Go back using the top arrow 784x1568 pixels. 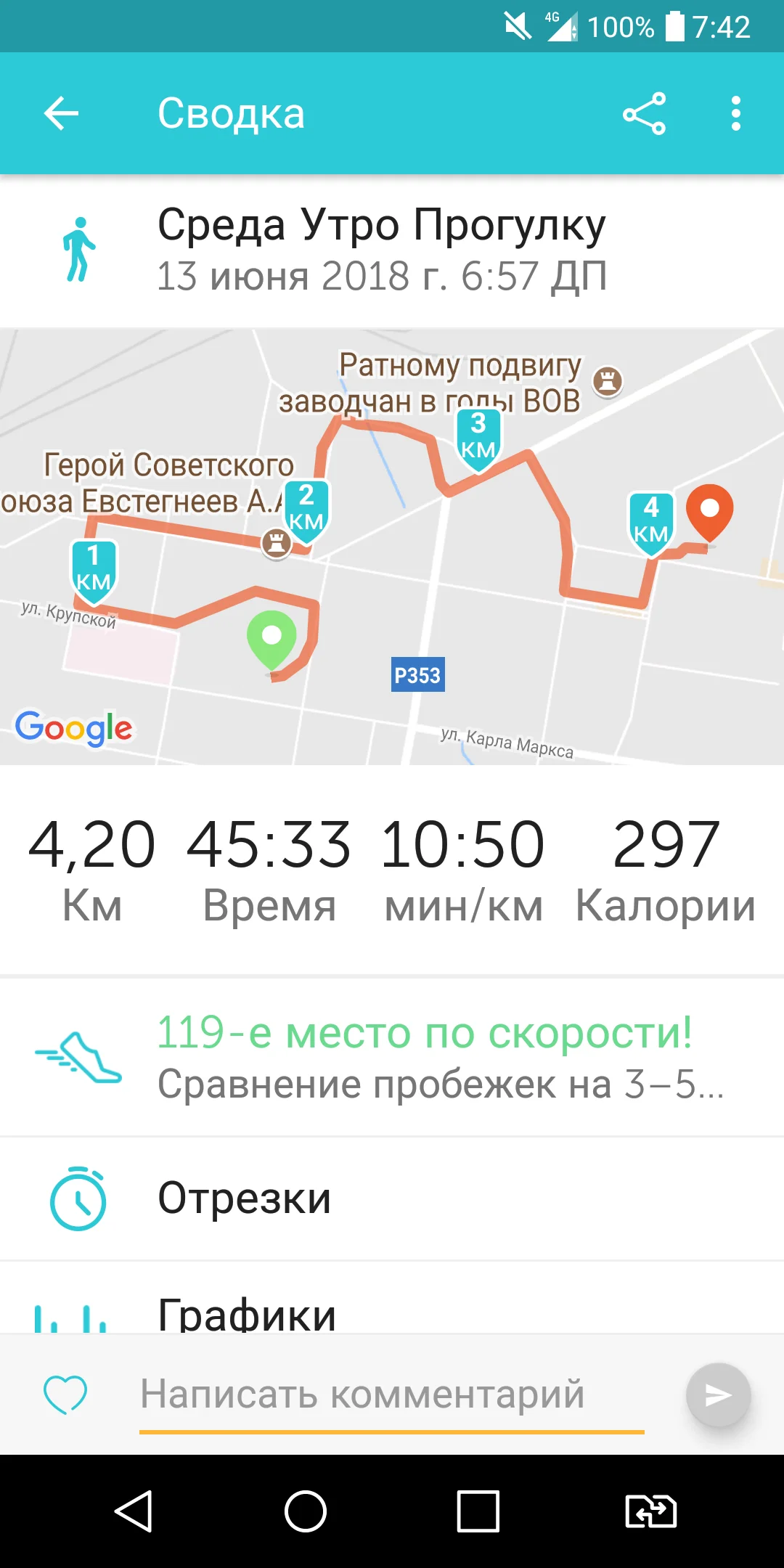pos(61,113)
